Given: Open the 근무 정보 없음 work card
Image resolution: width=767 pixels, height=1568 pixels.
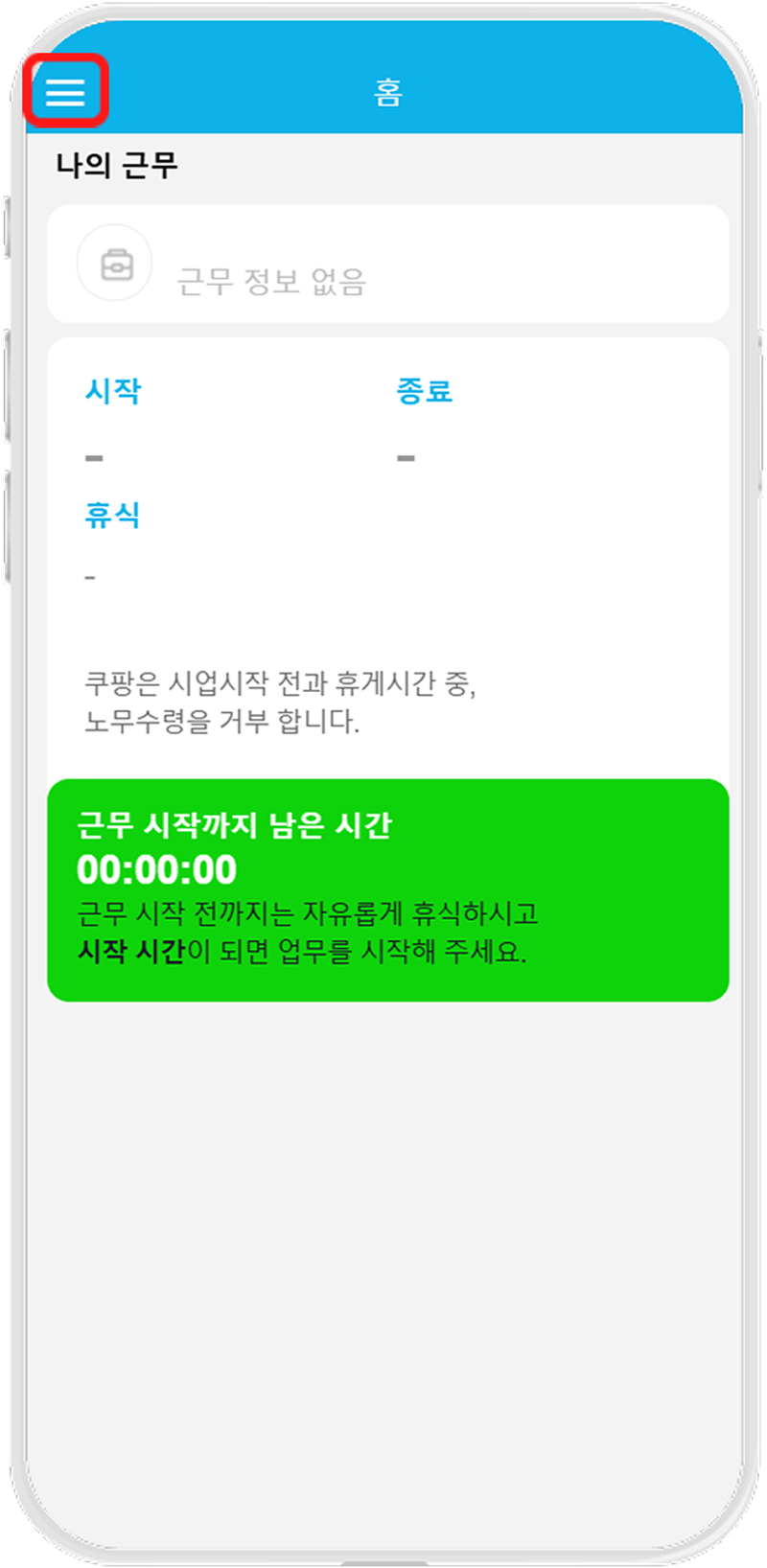Looking at the screenshot, I should click(x=387, y=265).
